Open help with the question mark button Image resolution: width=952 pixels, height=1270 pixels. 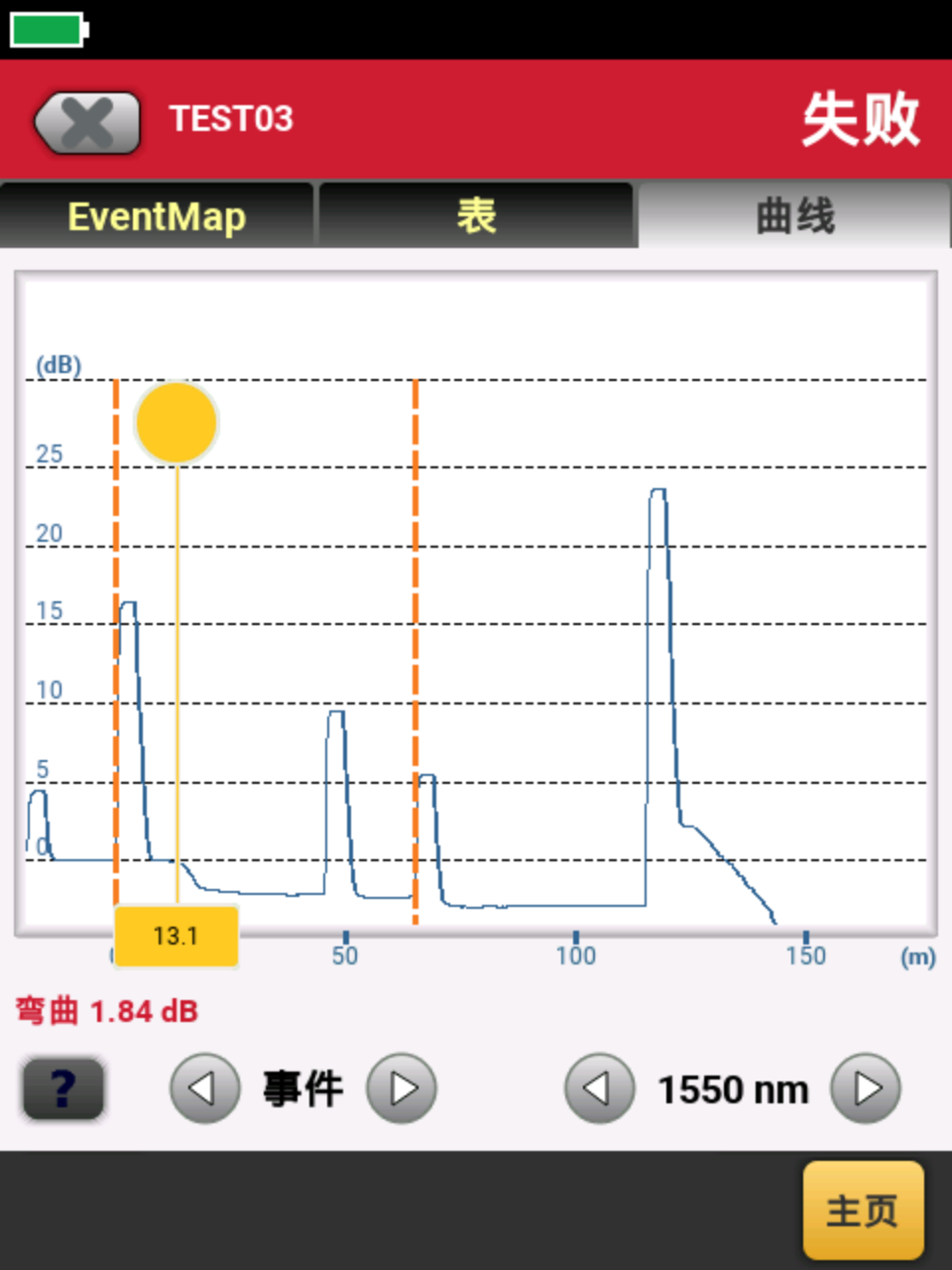click(63, 1088)
